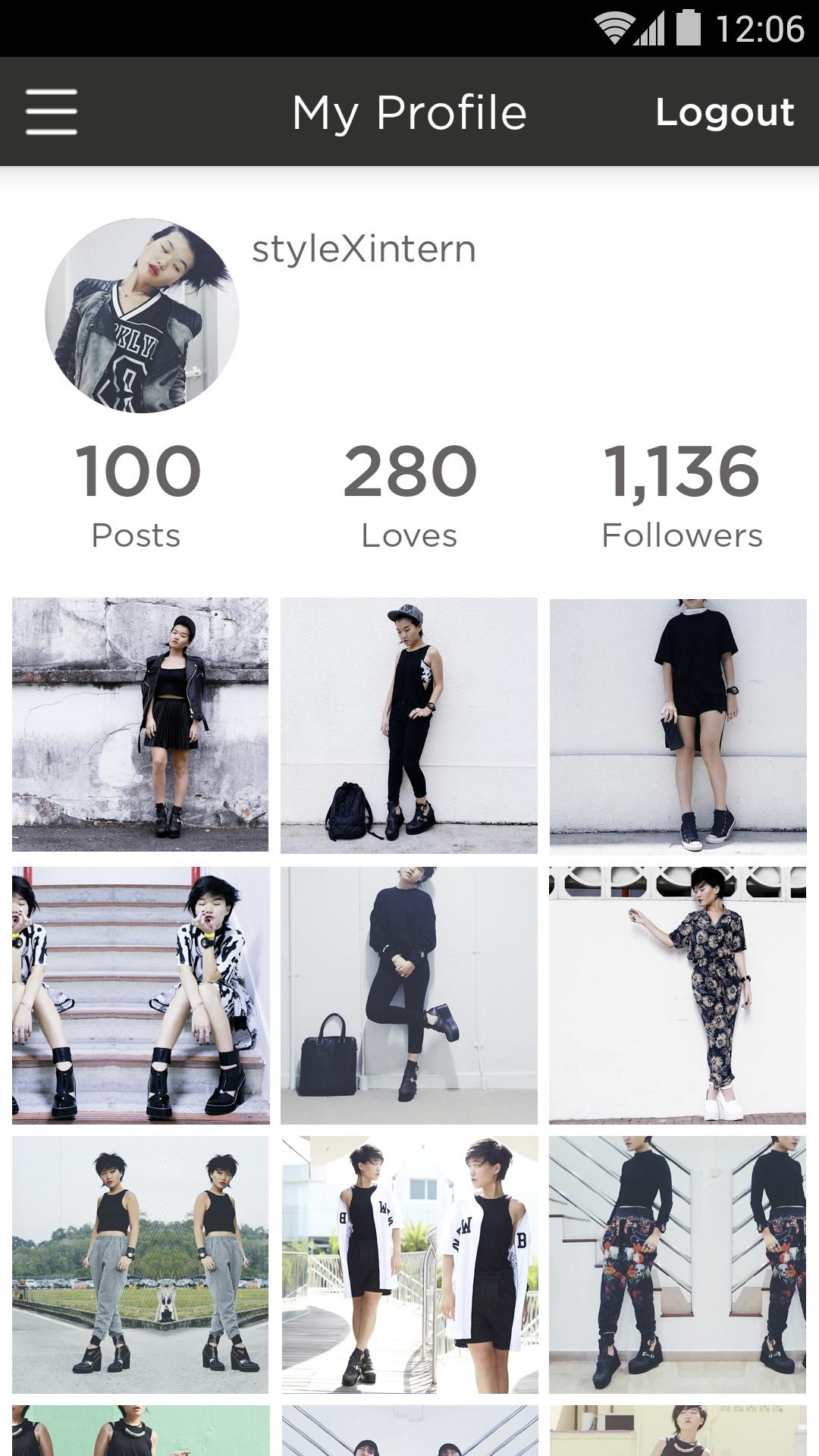
Task: Tap the Logout button
Action: [x=724, y=112]
